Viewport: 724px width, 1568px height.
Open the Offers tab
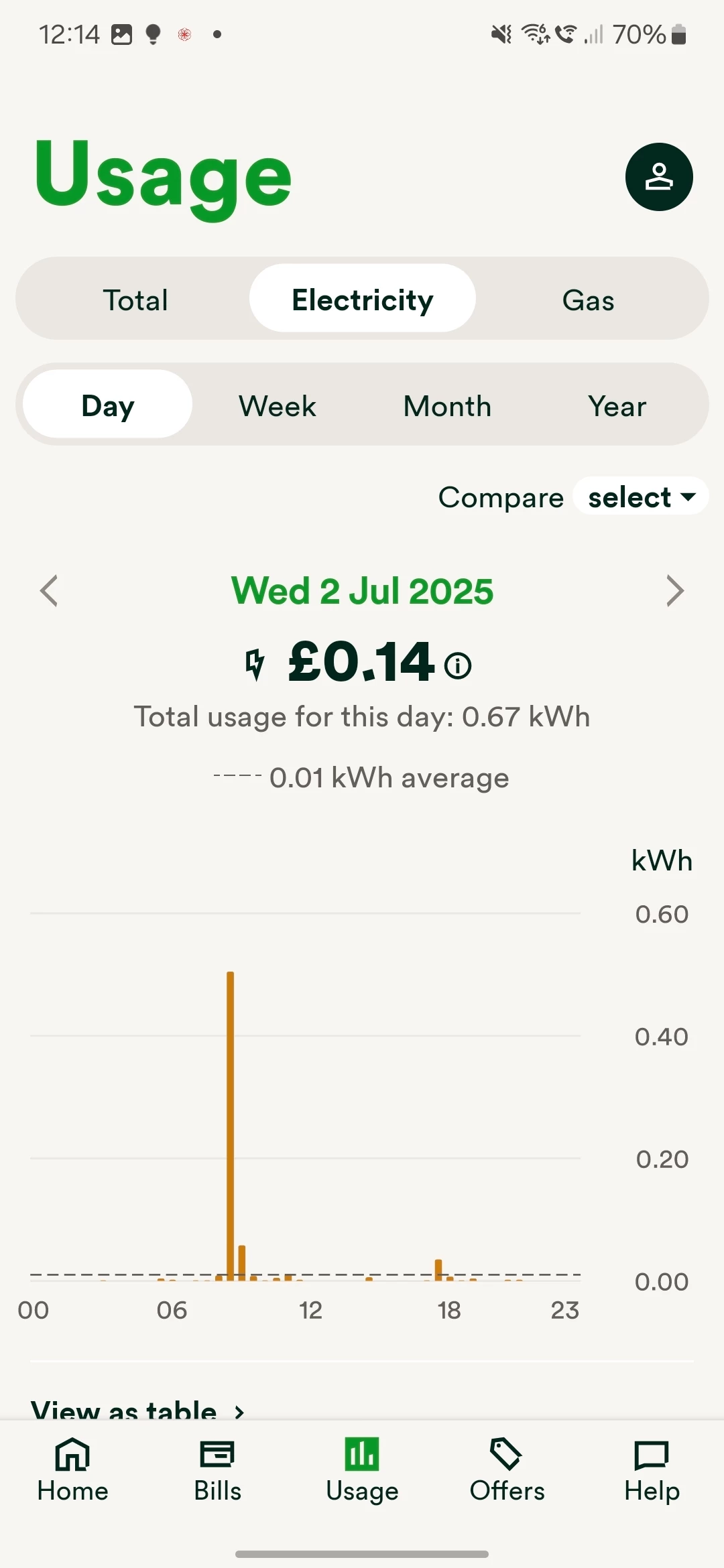(507, 1471)
